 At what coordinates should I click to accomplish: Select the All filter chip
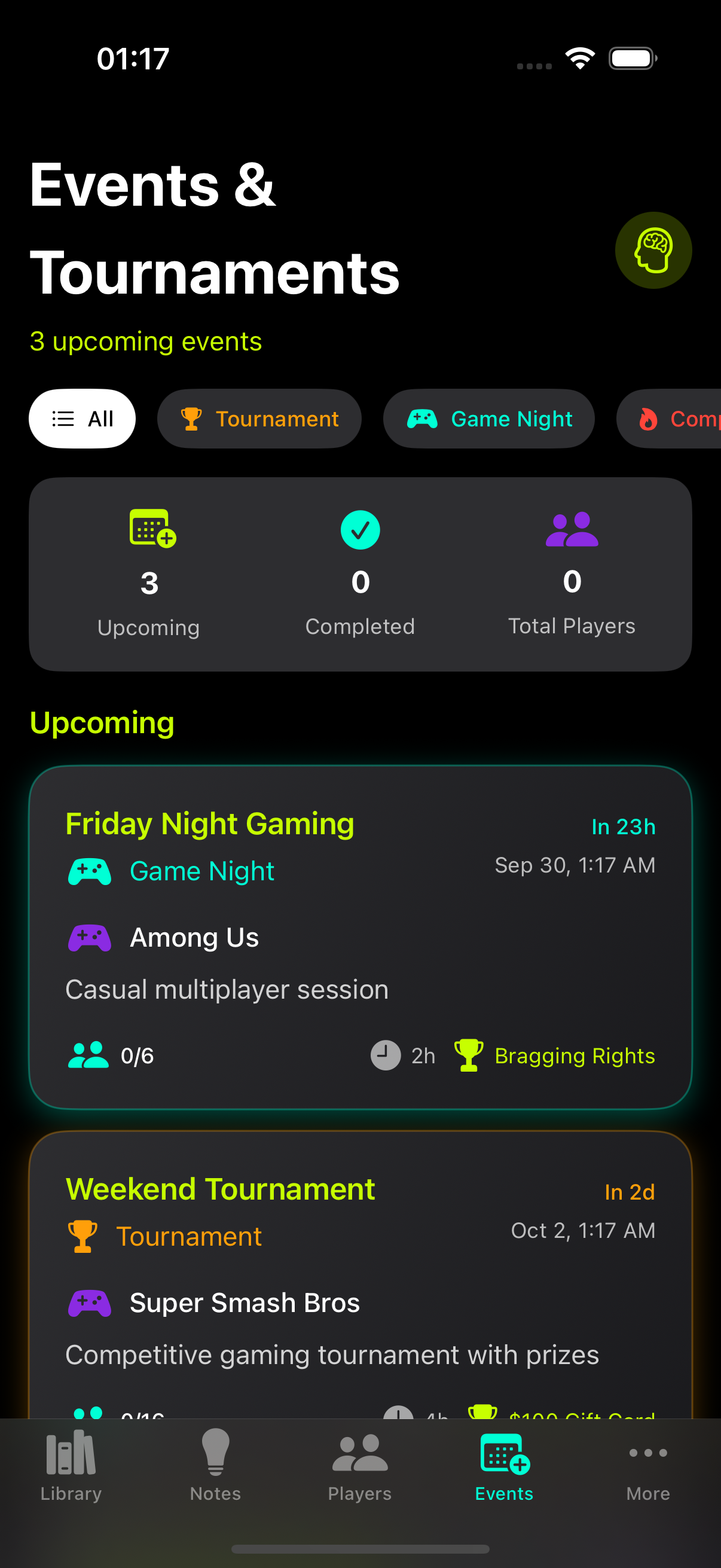point(82,419)
